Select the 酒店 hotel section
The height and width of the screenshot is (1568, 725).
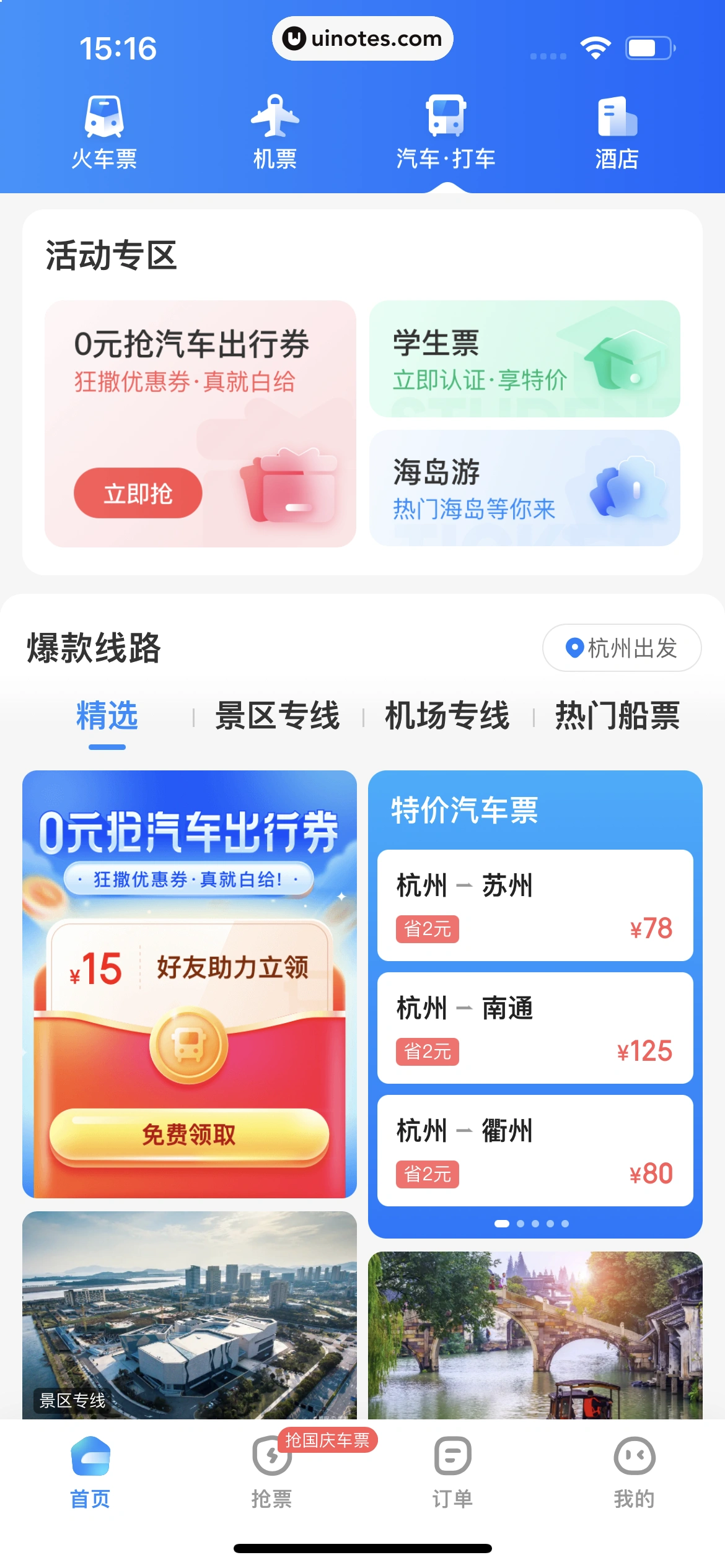[x=617, y=133]
